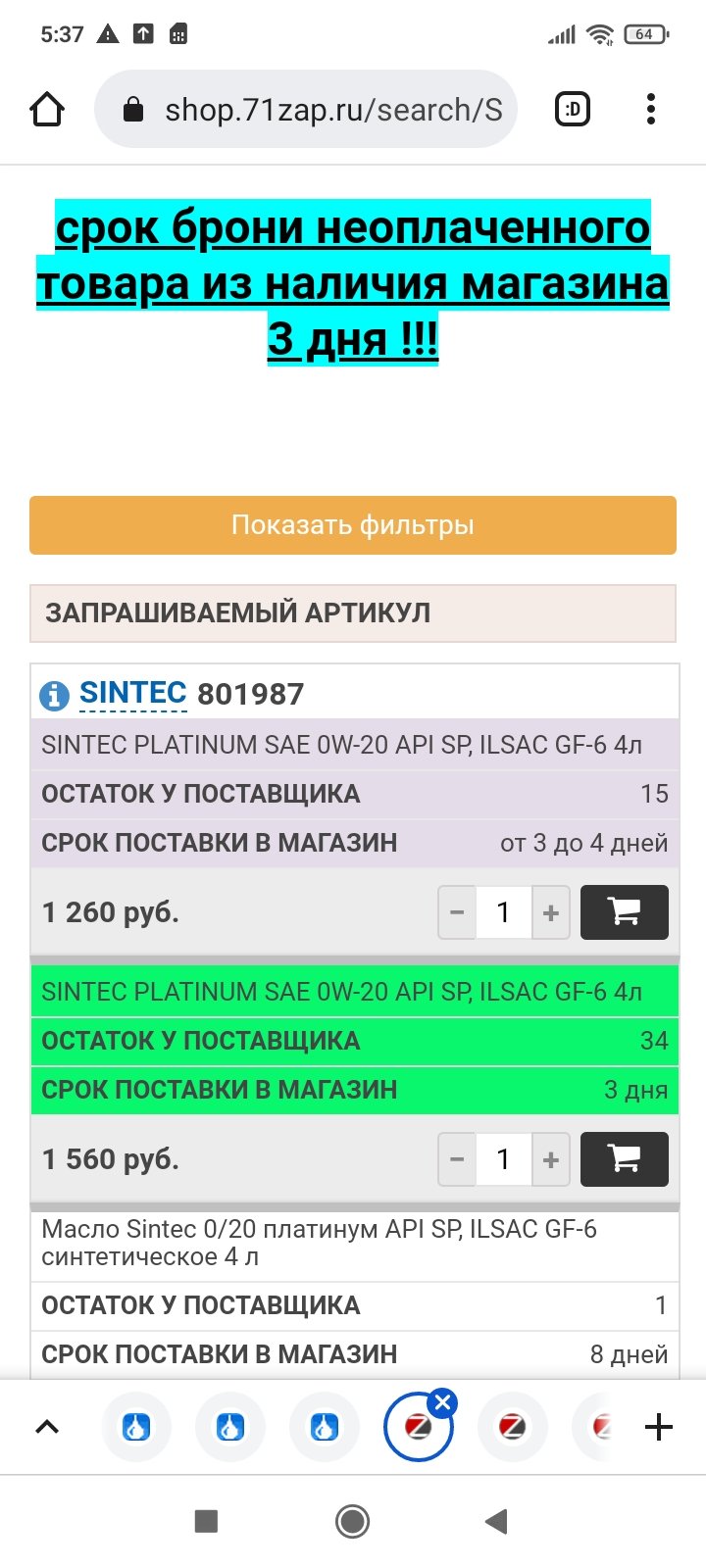Tap the shop.71zap.ru address bar

tap(306, 109)
